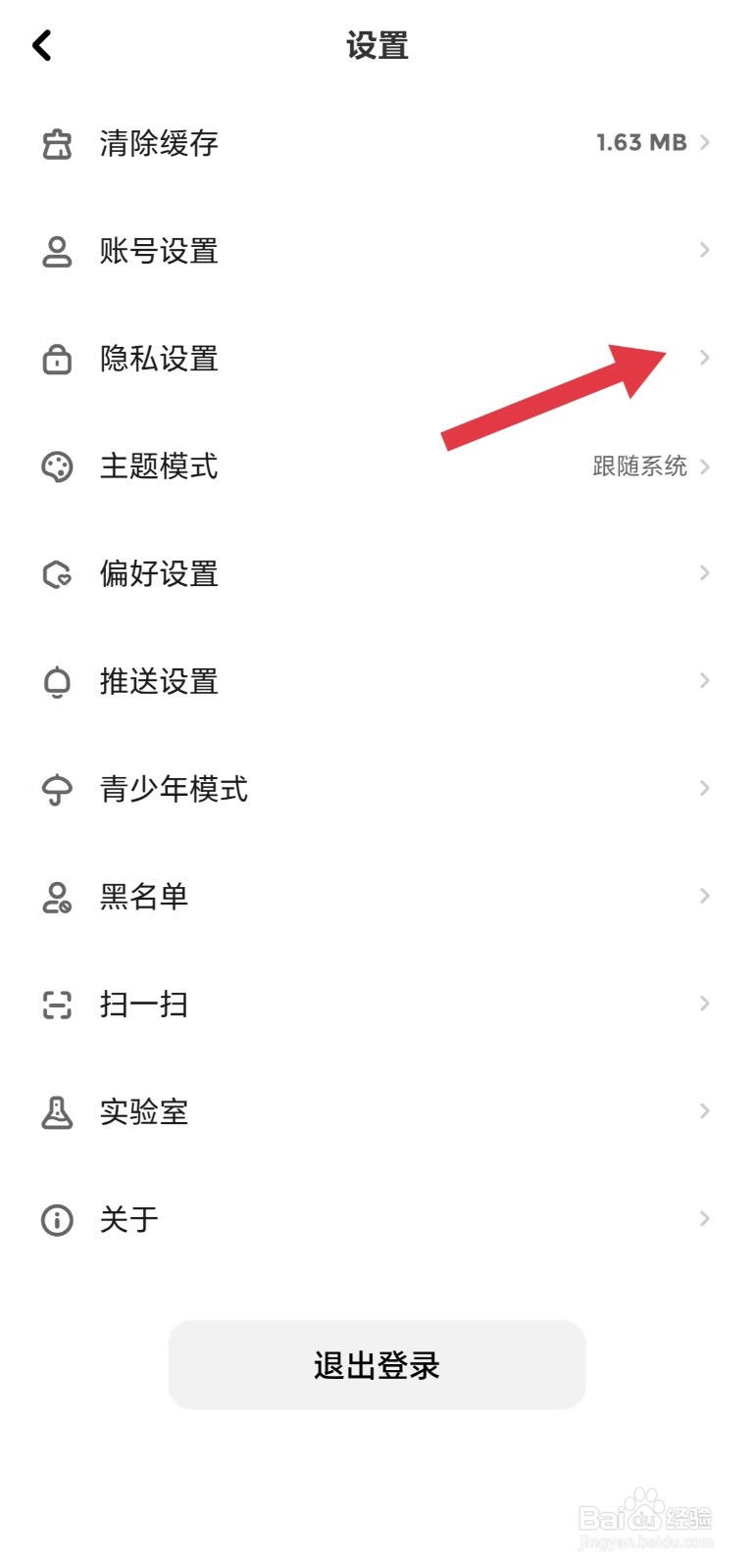Screen dimensions: 755x1568
Task: Click the 1.63 MB cache size text
Action: pos(642,143)
